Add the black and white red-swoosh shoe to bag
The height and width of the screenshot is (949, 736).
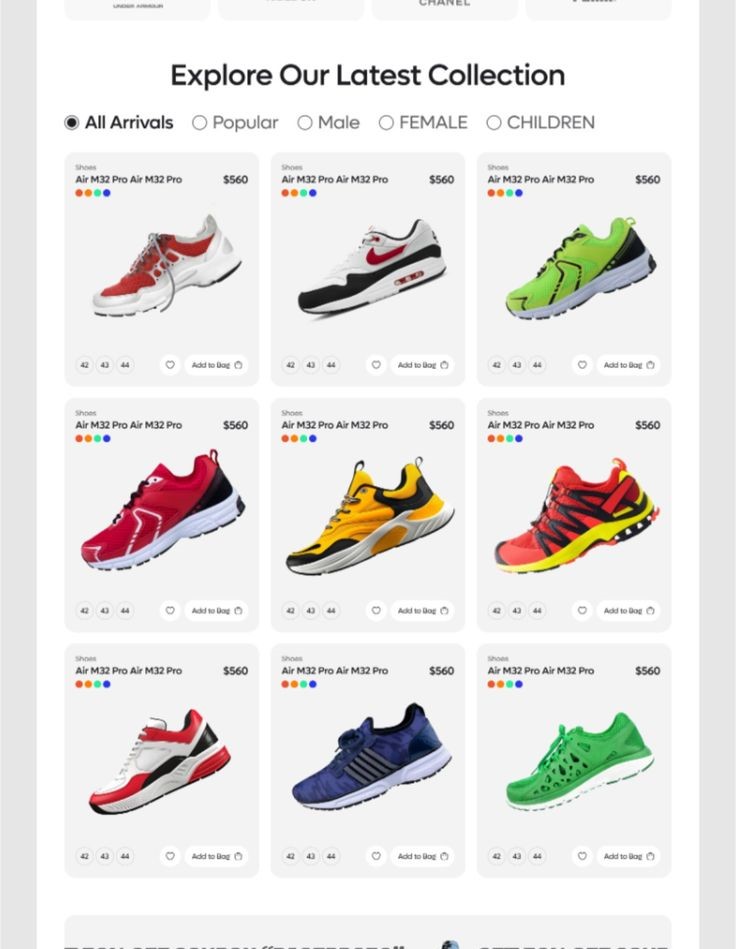click(x=421, y=365)
